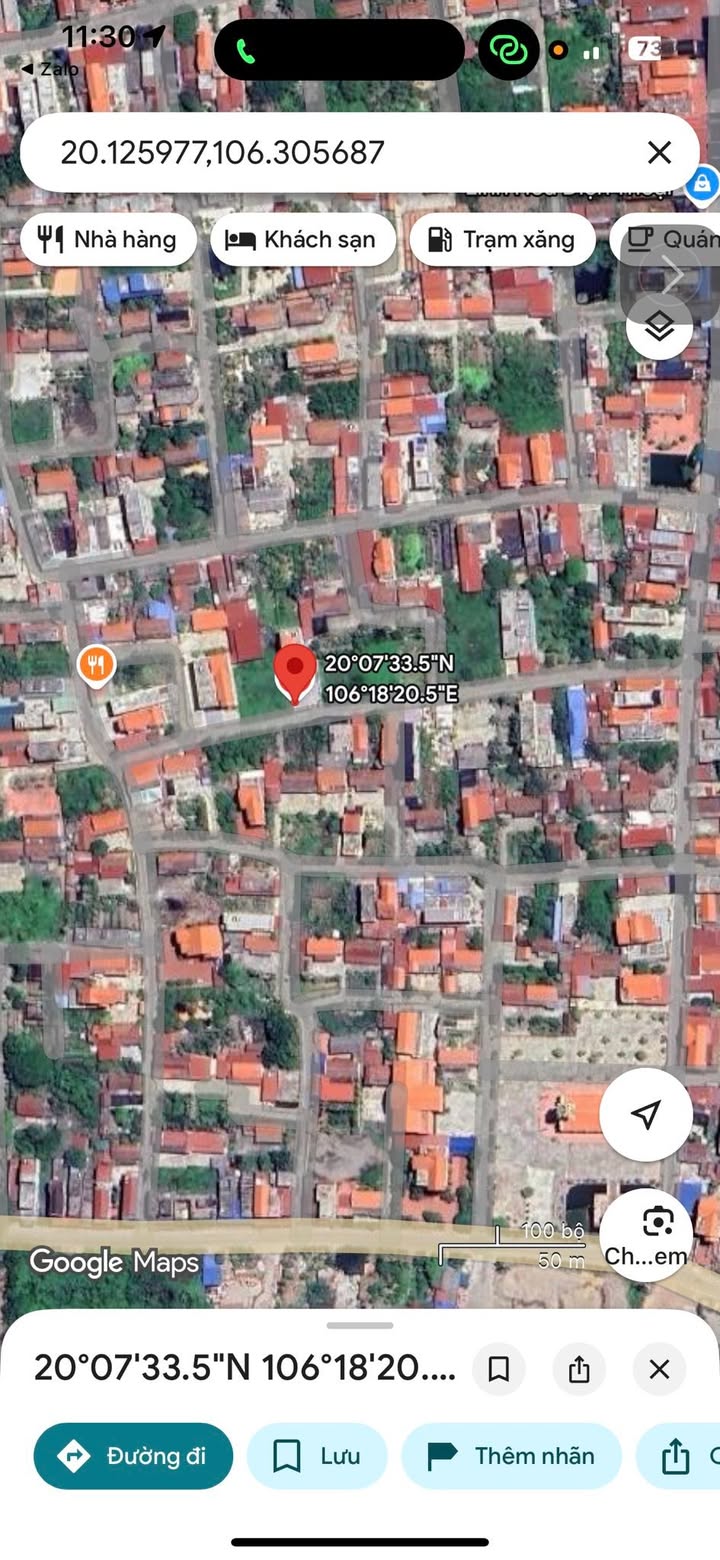The width and height of the screenshot is (720, 1560).
Task: Open the camera lens button
Action: coord(646,1234)
